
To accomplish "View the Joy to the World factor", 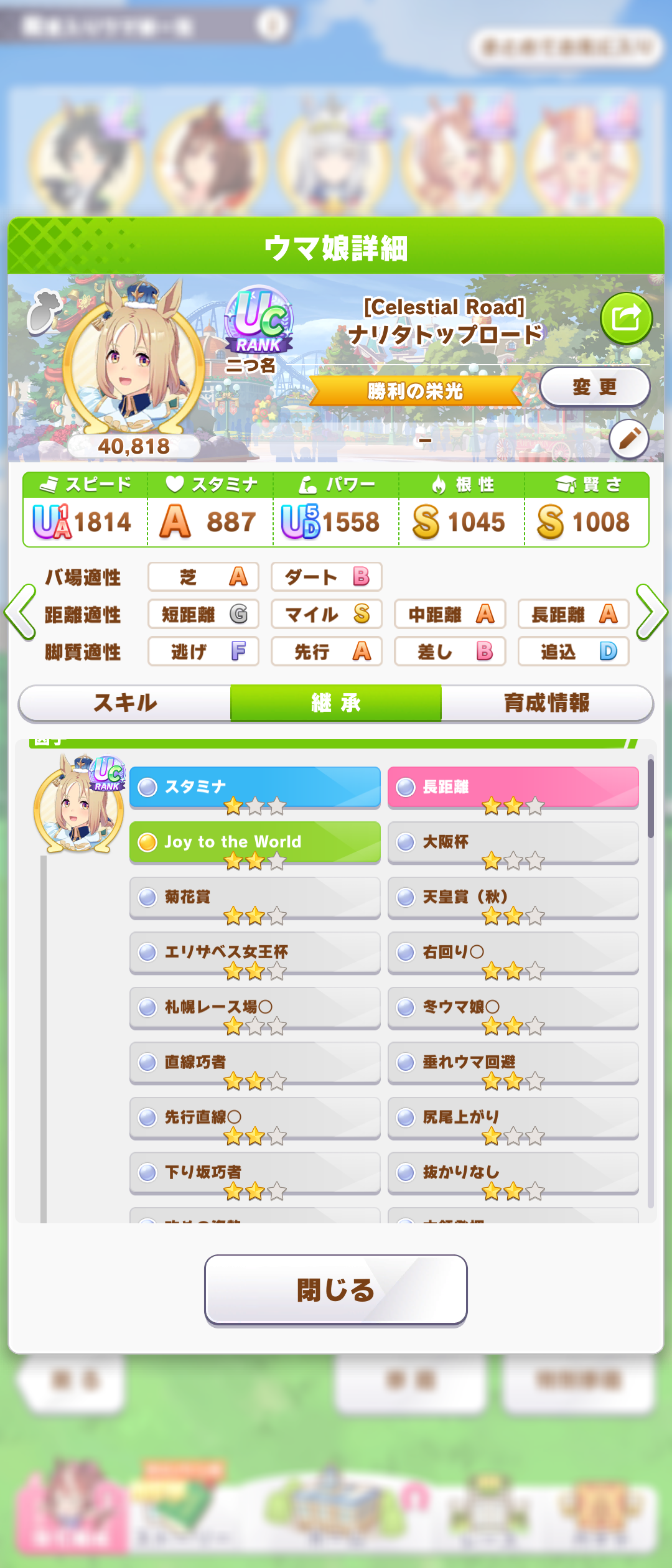I will click(254, 842).
